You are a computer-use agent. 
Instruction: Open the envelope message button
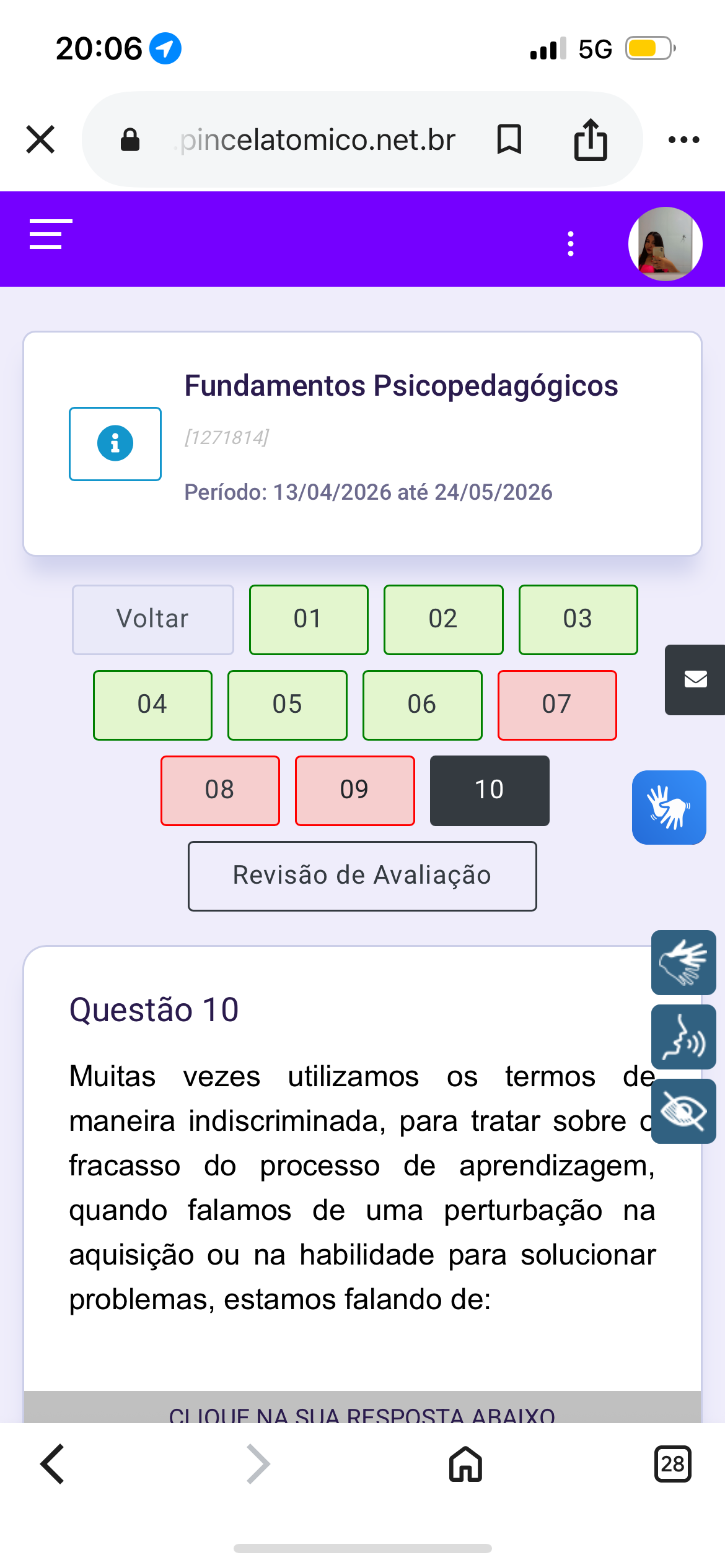[x=695, y=679]
